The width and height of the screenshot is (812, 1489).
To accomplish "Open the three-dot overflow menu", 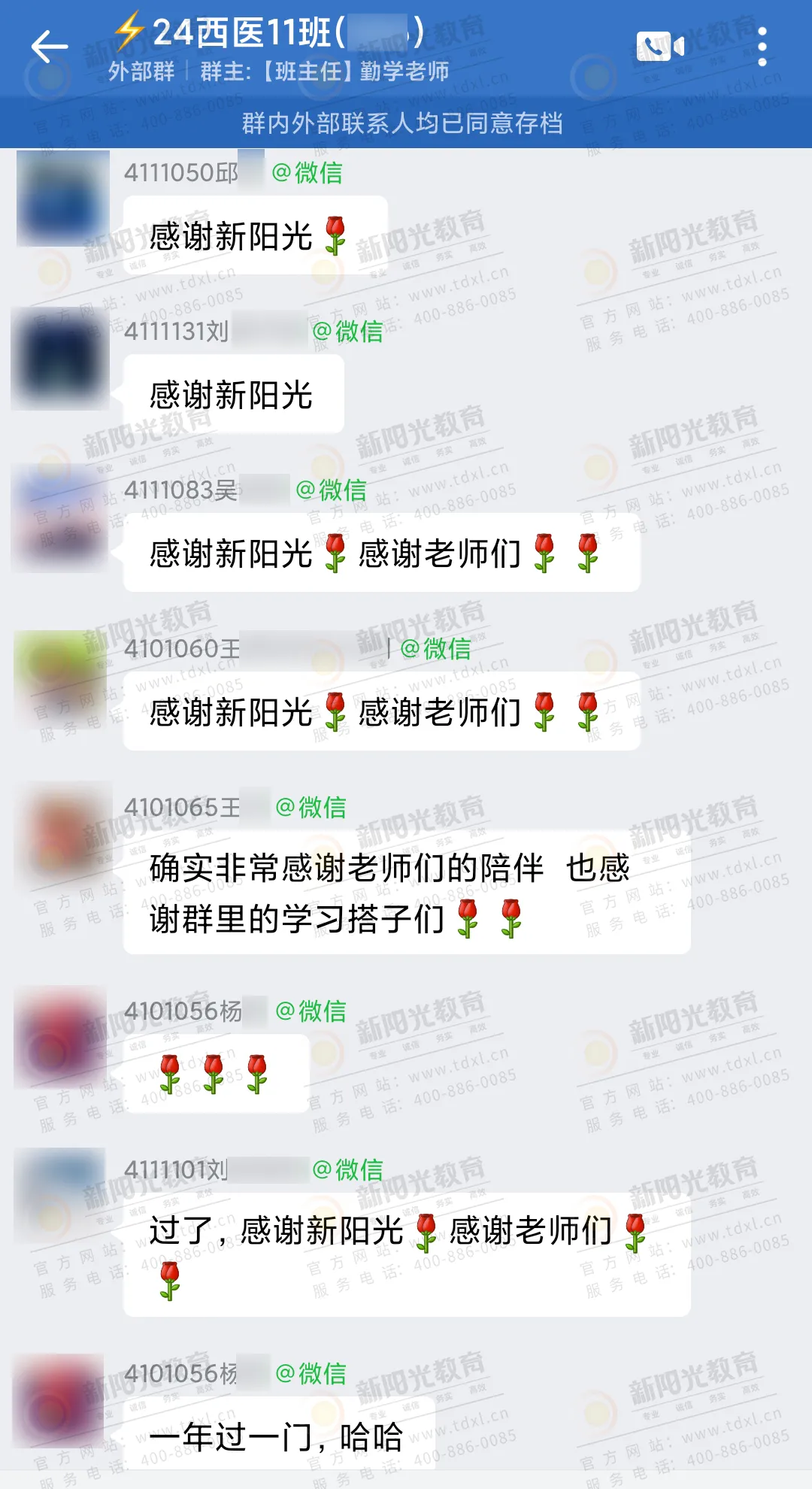I will (762, 47).
